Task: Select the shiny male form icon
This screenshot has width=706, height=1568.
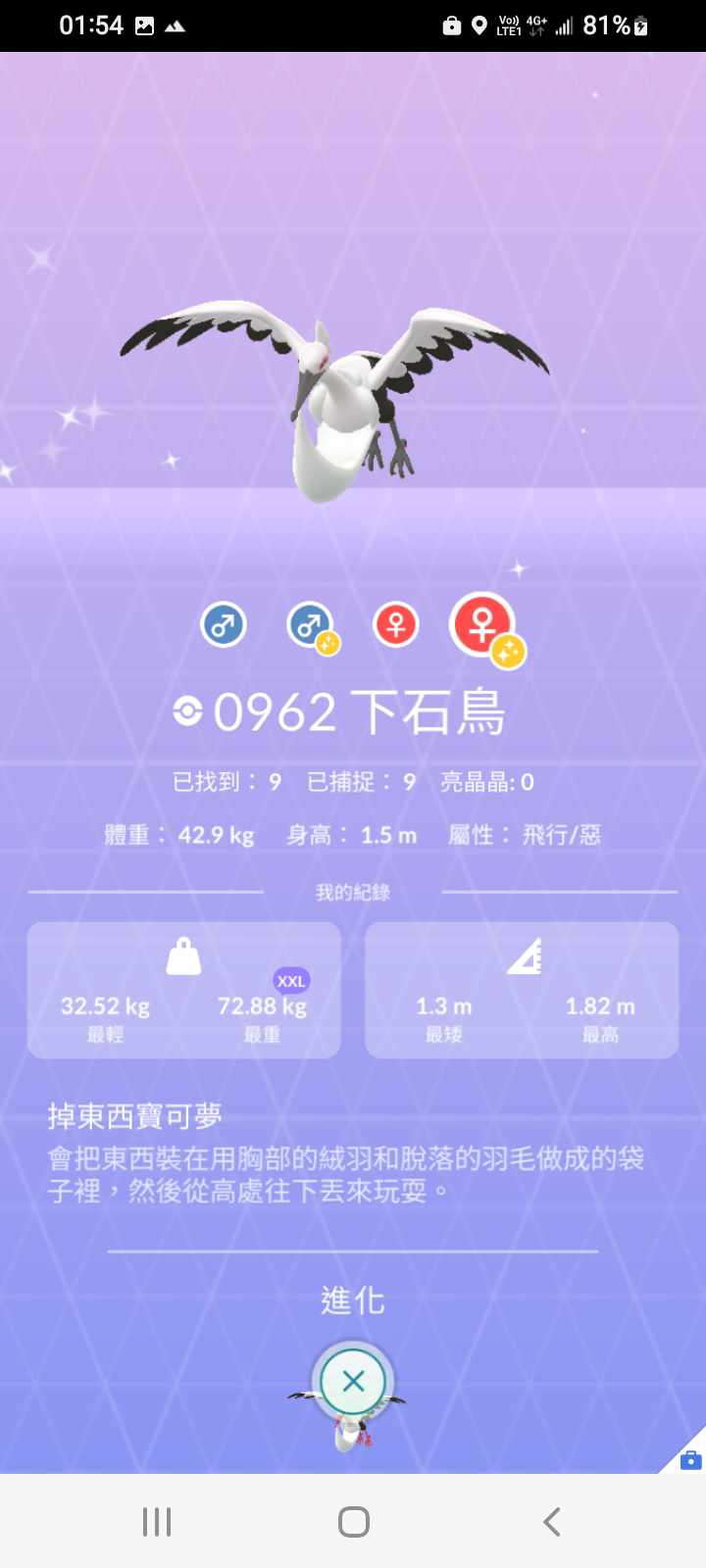Action: [311, 625]
